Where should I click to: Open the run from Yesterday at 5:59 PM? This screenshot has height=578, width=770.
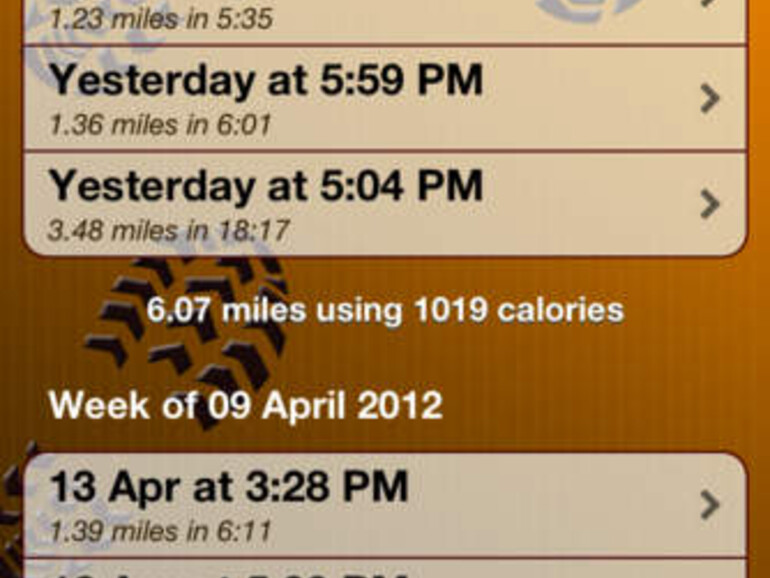click(385, 98)
